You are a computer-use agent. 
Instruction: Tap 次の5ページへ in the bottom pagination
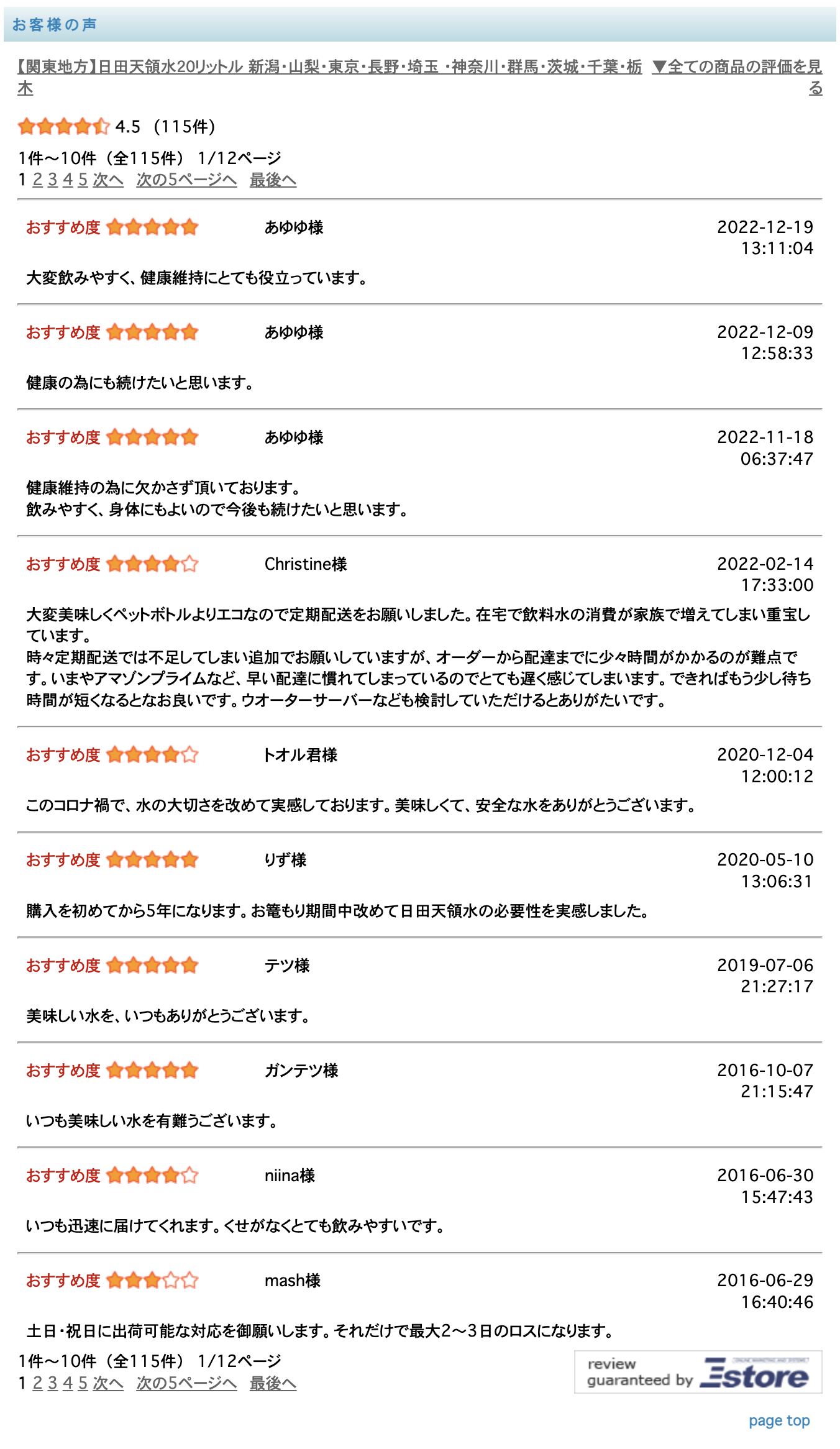[186, 1384]
